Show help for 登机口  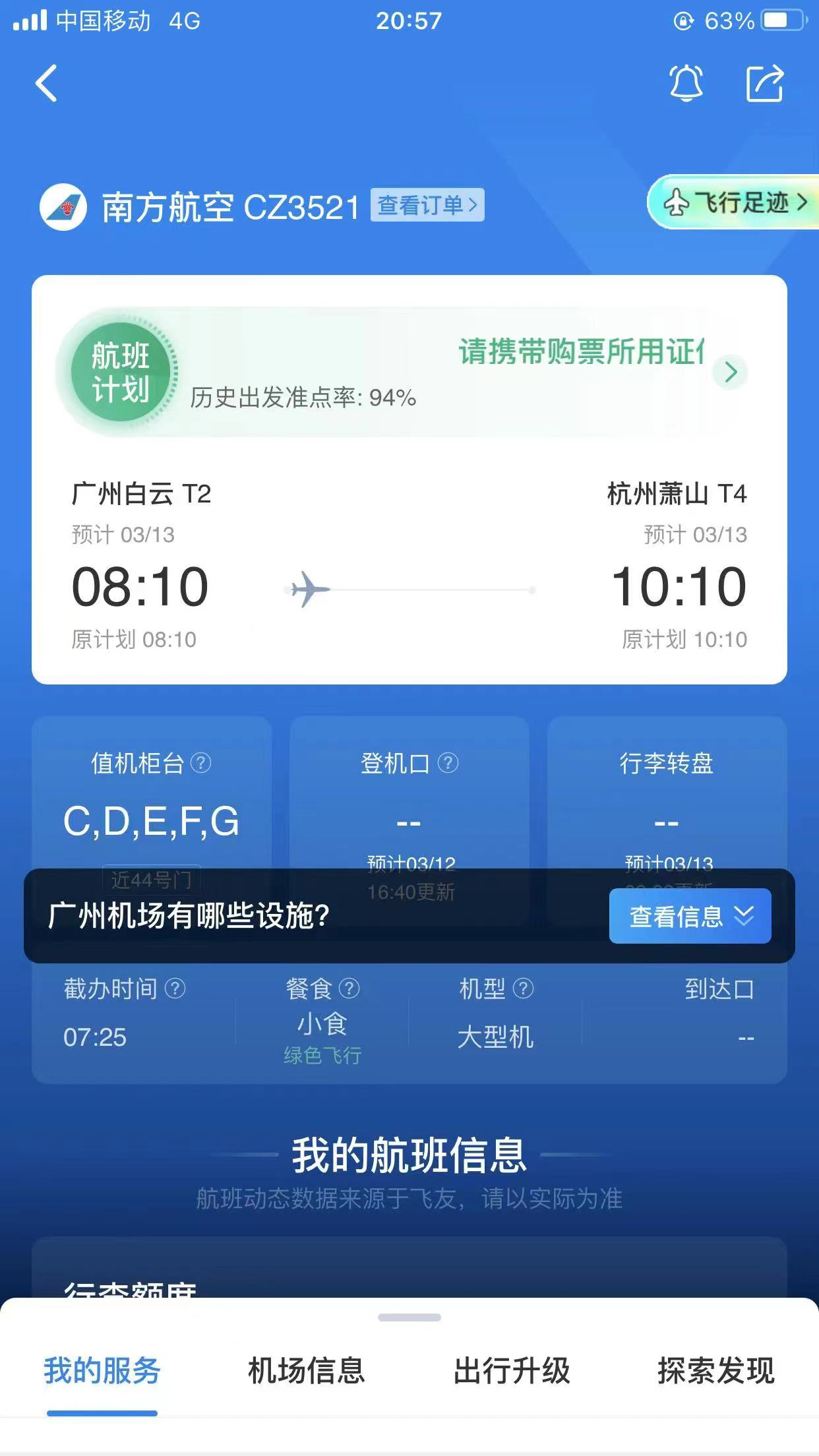448,764
